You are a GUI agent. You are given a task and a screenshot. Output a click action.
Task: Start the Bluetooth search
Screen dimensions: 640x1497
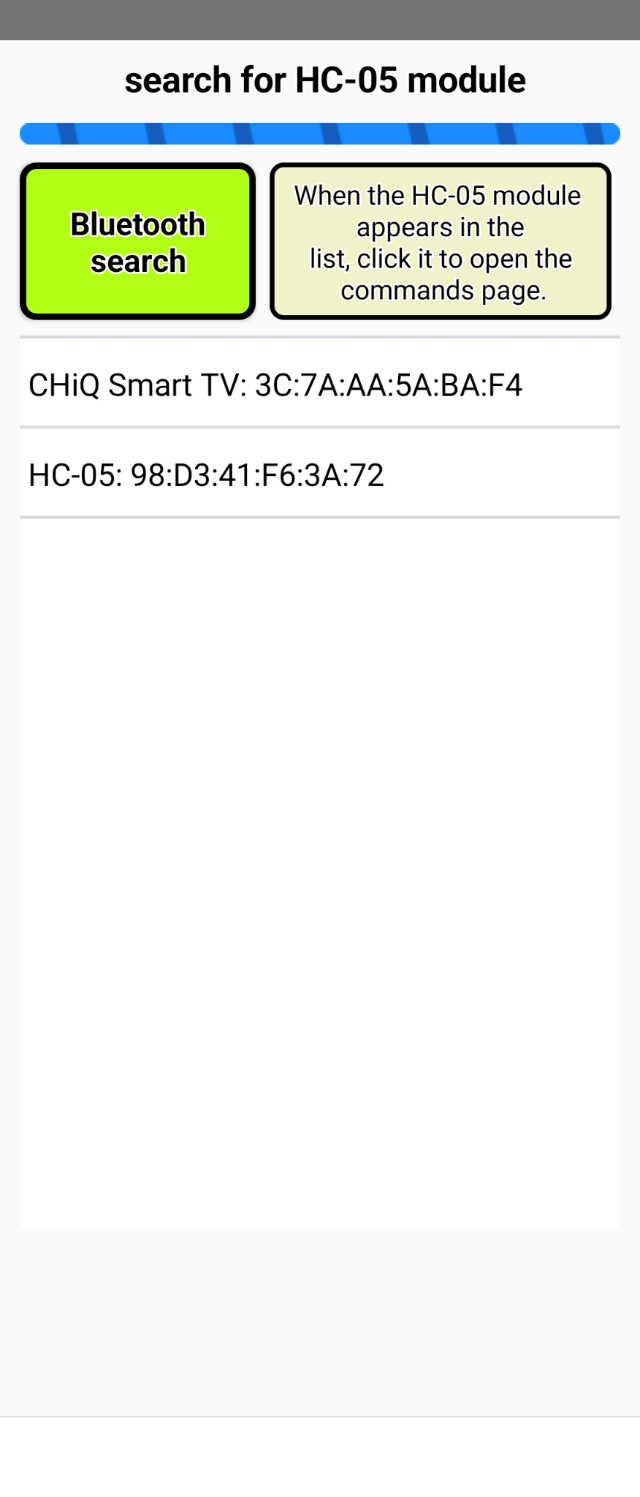138,242
